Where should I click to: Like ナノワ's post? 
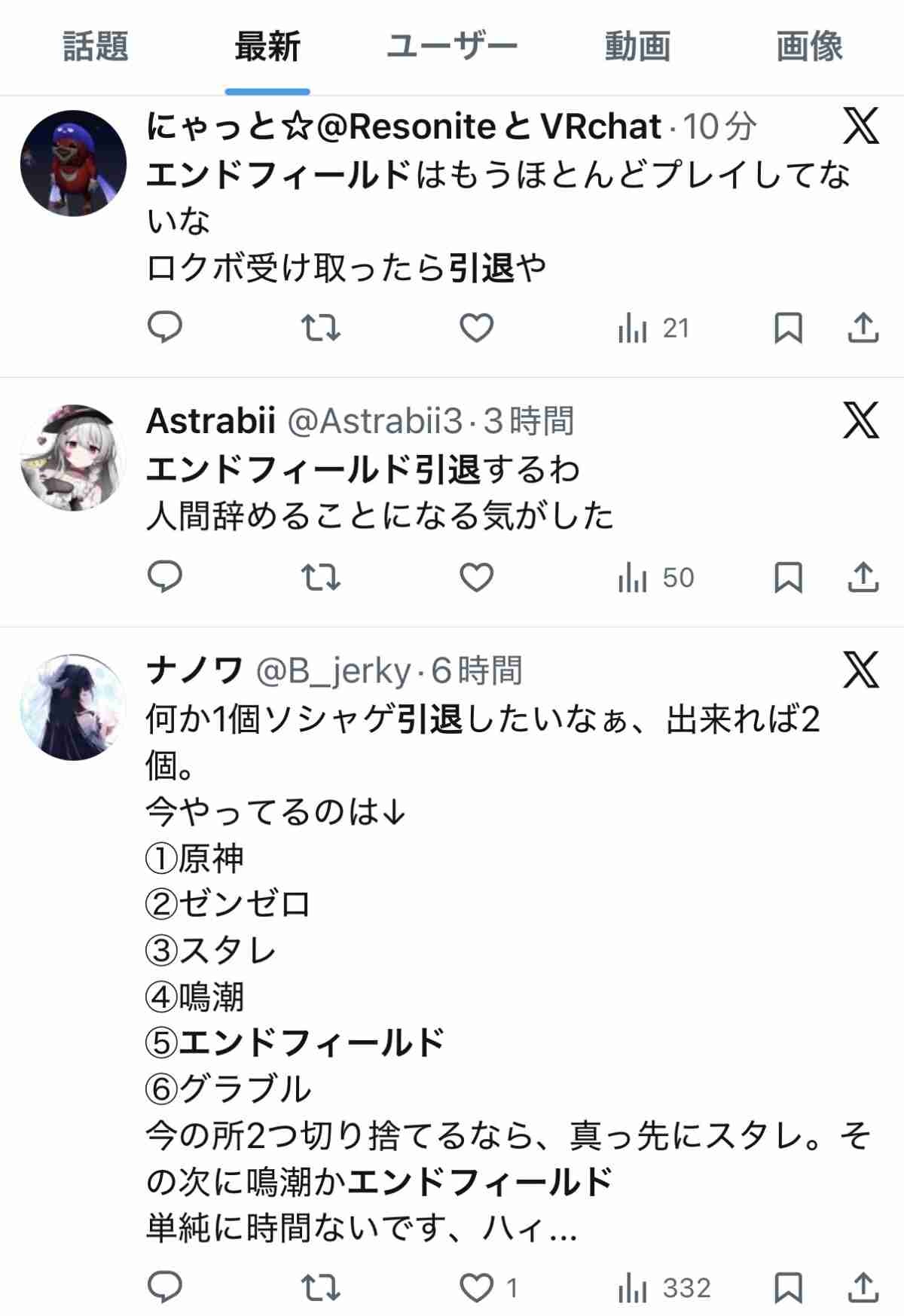[476, 1287]
